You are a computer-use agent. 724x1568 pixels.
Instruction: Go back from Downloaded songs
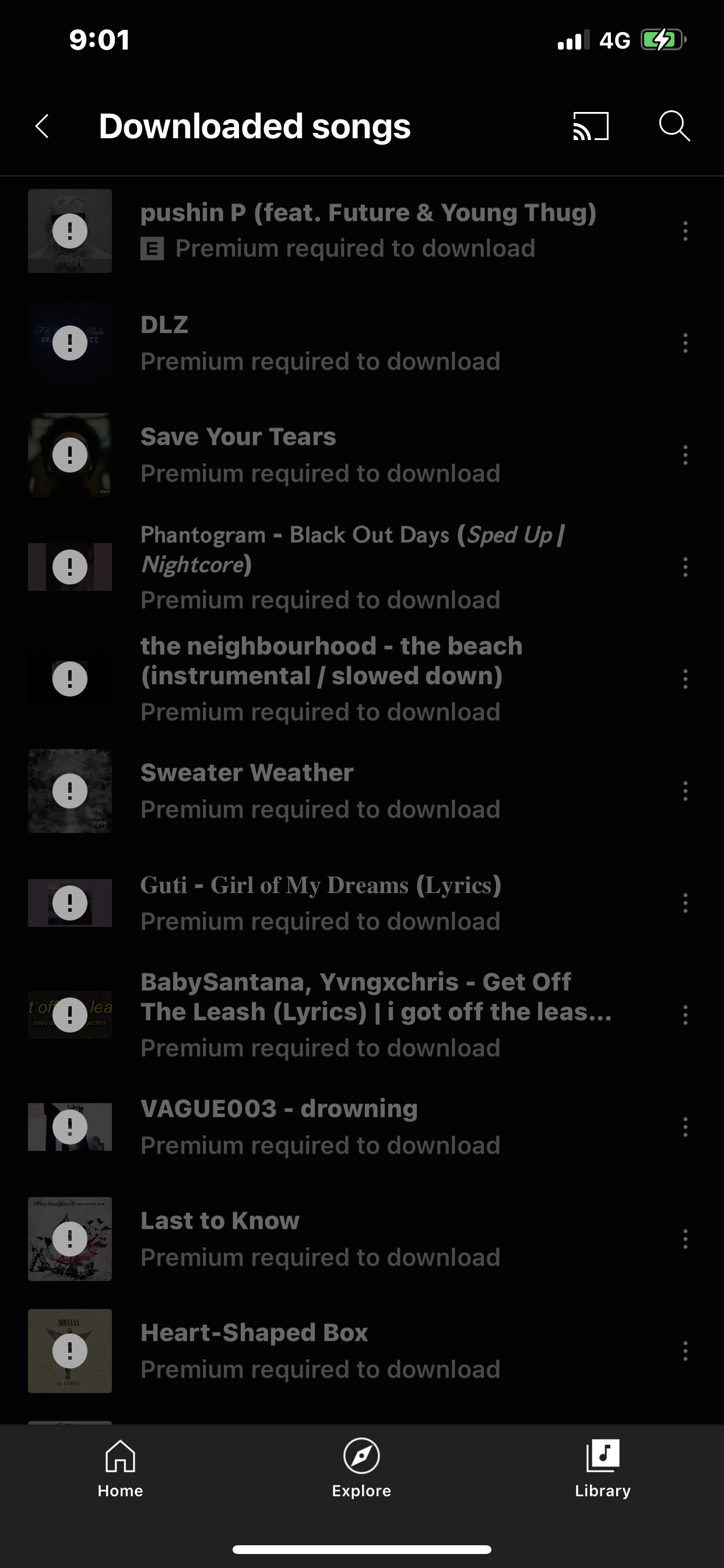[x=42, y=127]
